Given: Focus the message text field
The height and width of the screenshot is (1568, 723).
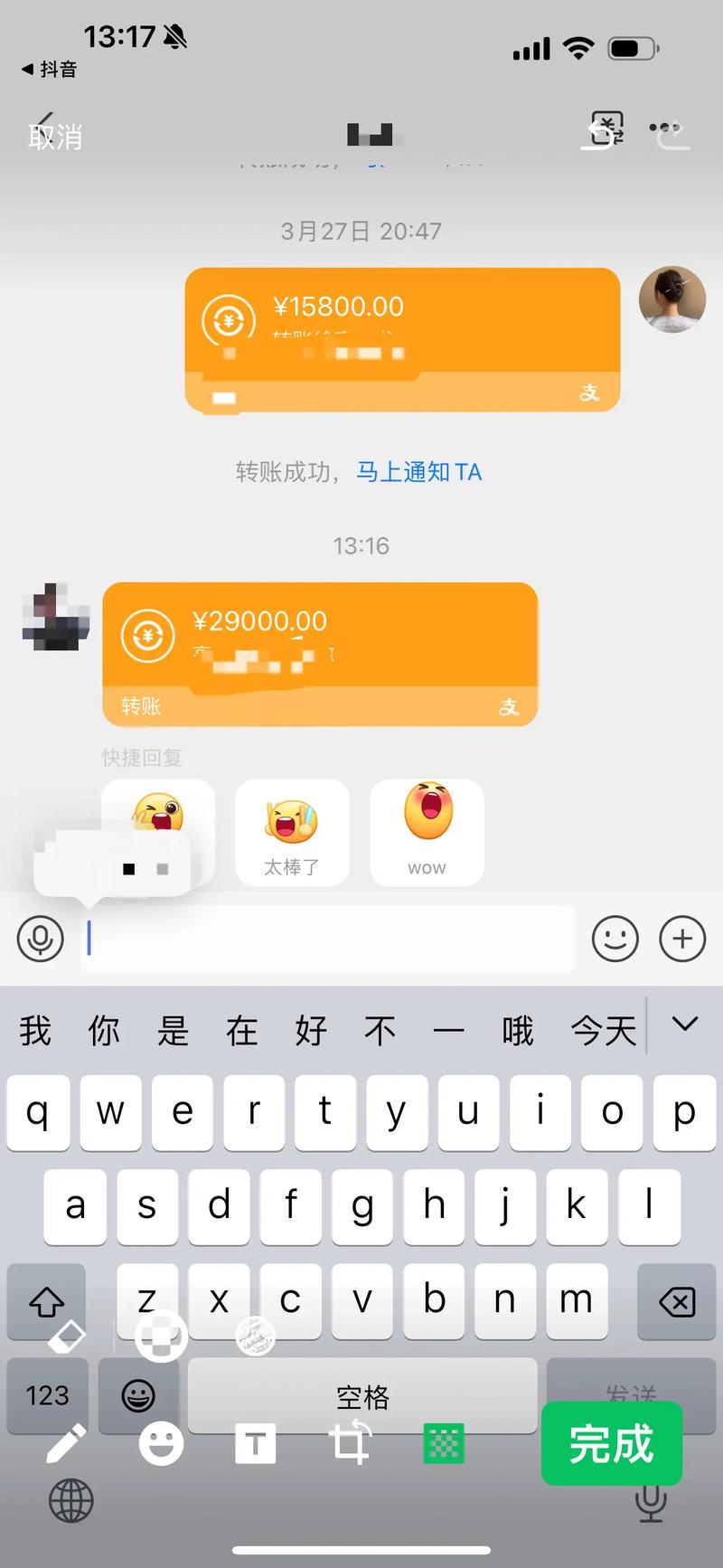Looking at the screenshot, I should 327,939.
